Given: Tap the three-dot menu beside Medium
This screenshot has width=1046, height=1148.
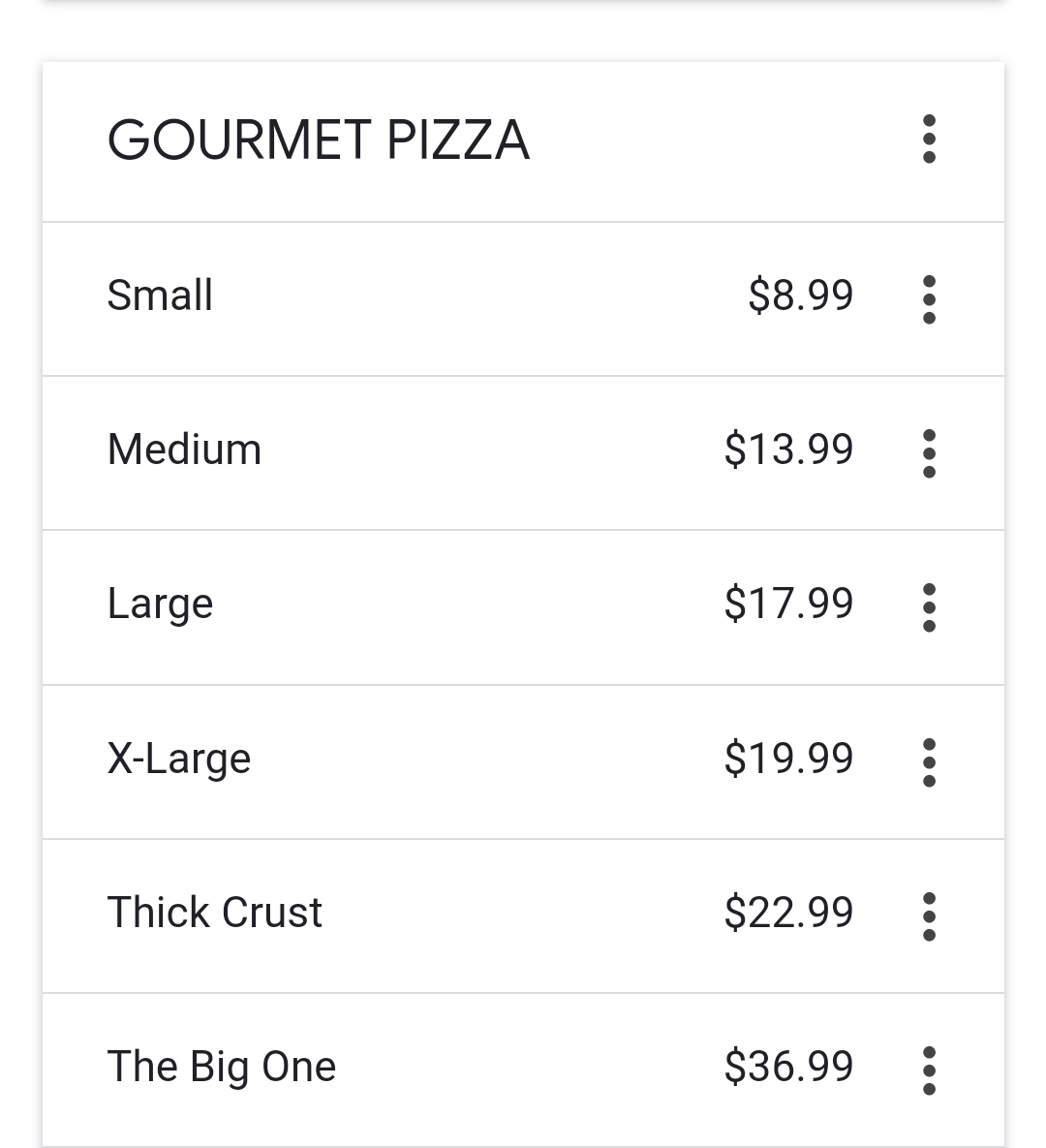Looking at the screenshot, I should point(929,452).
